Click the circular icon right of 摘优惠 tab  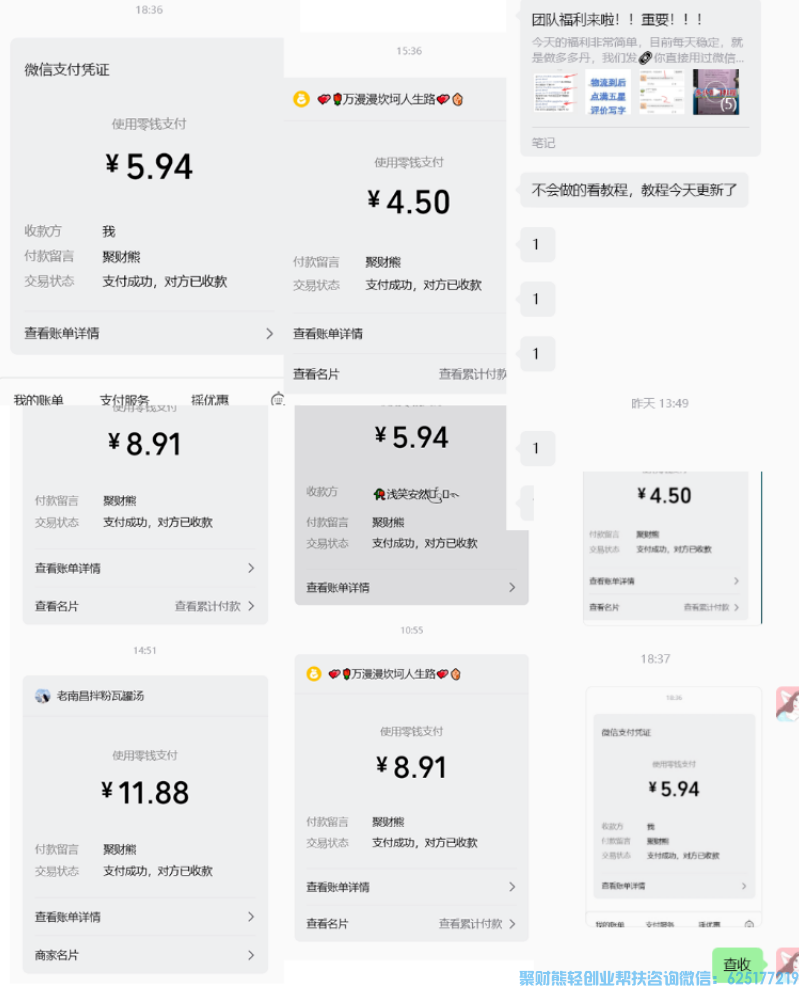click(276, 399)
